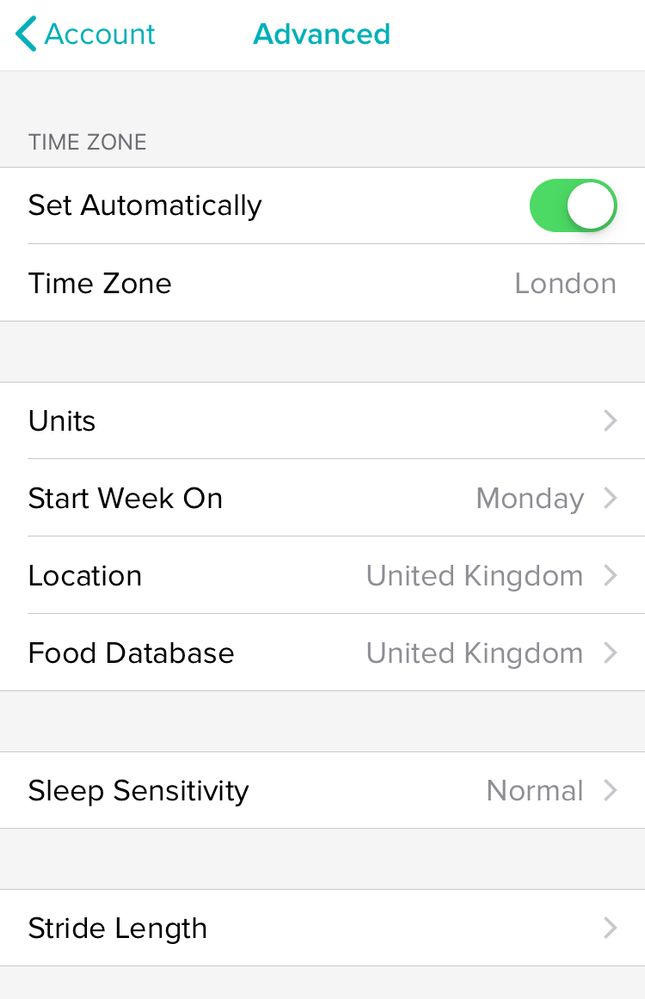Viewport: 645px width, 999px height.
Task: Disable Set Automatically time zone
Action: [x=572, y=206]
